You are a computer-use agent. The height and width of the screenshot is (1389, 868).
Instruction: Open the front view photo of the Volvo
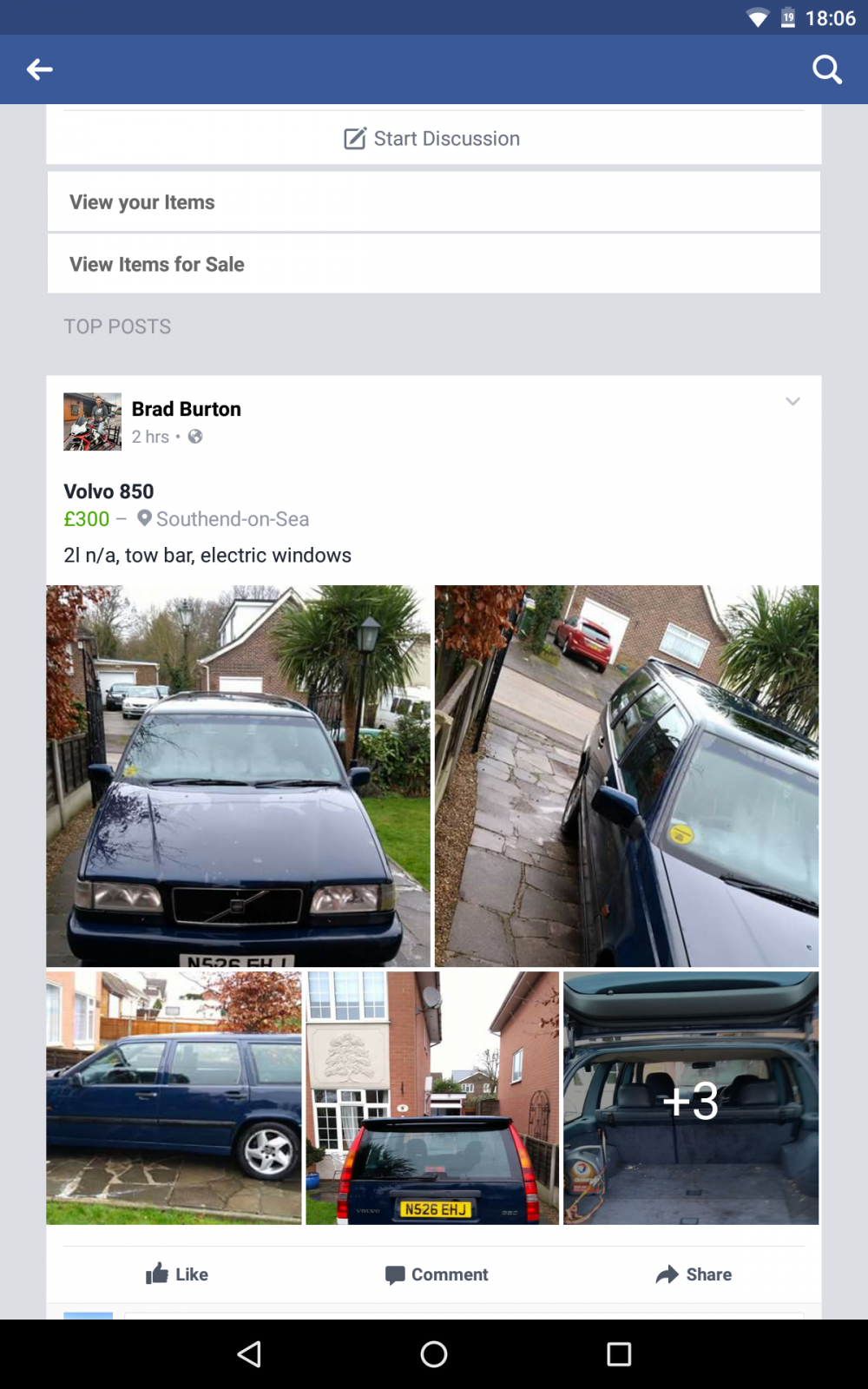pyautogui.click(x=238, y=776)
